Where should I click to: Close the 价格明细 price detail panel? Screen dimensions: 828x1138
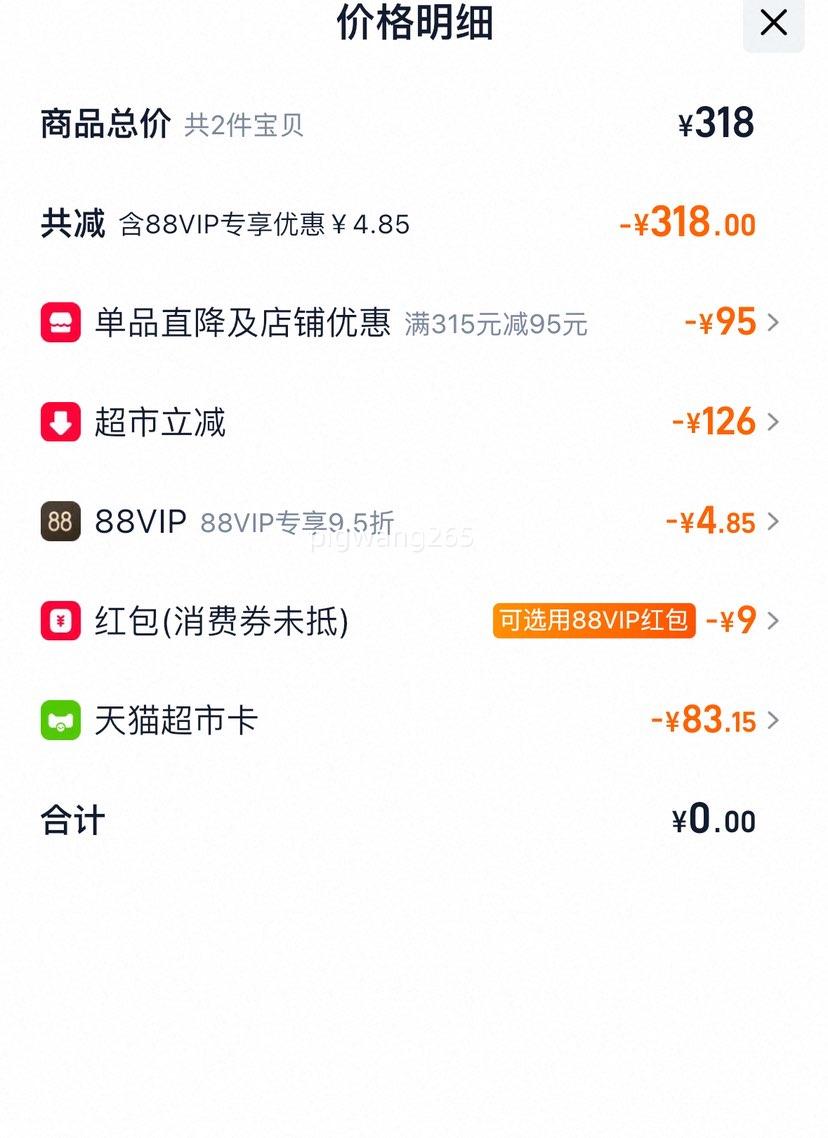[773, 24]
